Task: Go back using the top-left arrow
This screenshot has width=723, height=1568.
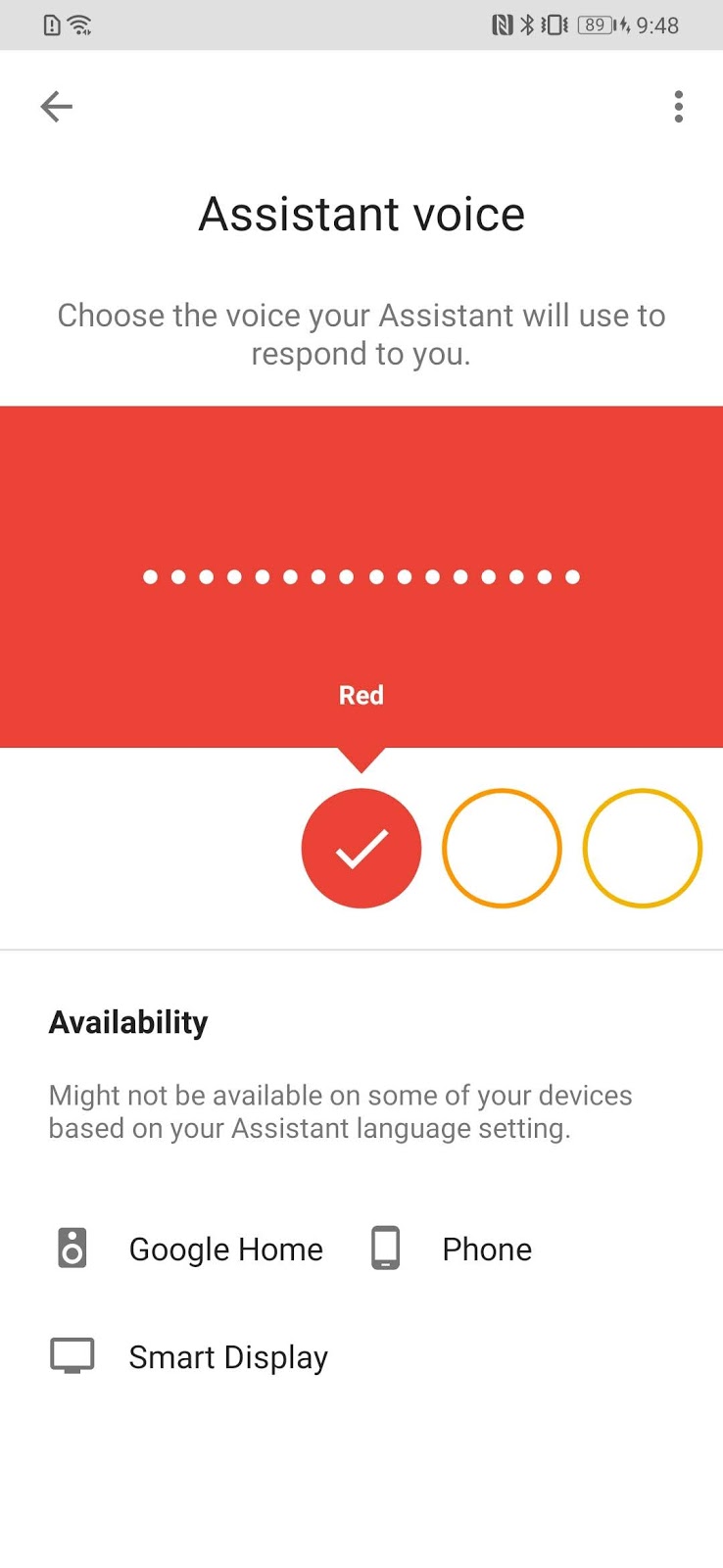Action: [x=57, y=106]
